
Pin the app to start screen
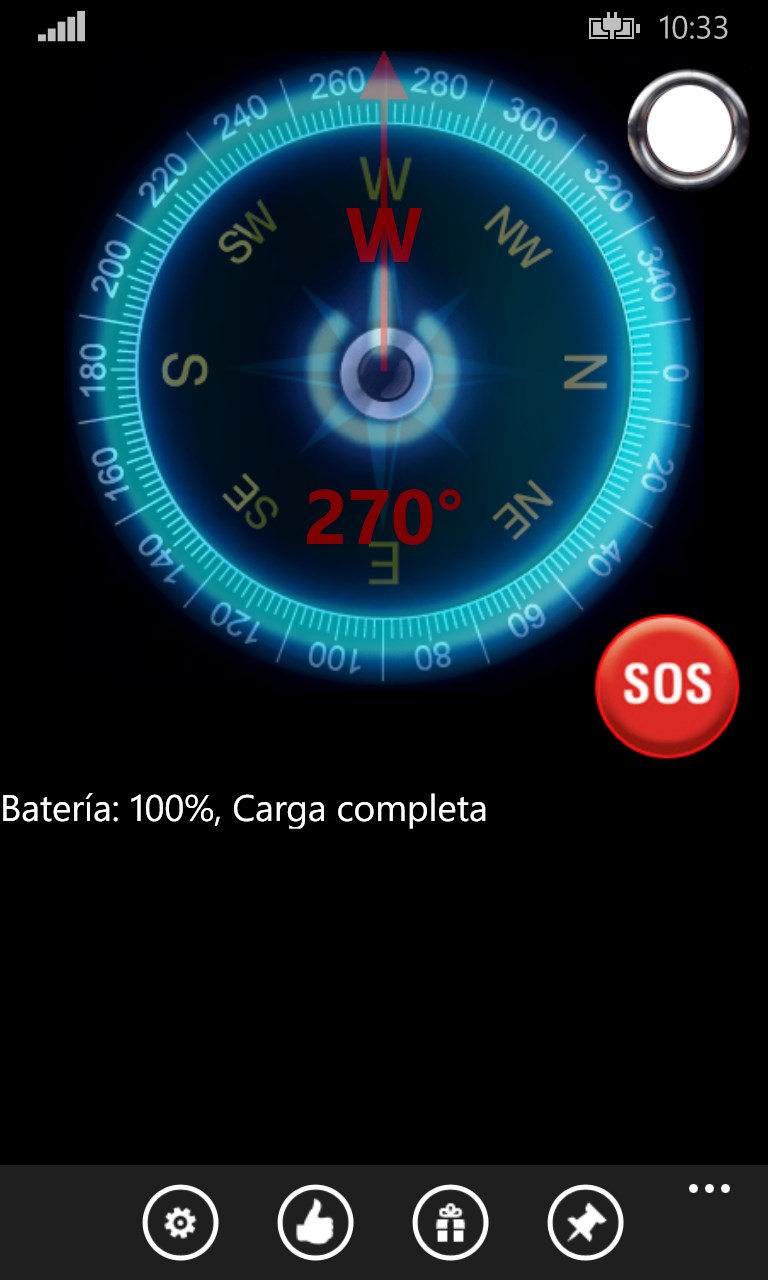pos(585,1222)
